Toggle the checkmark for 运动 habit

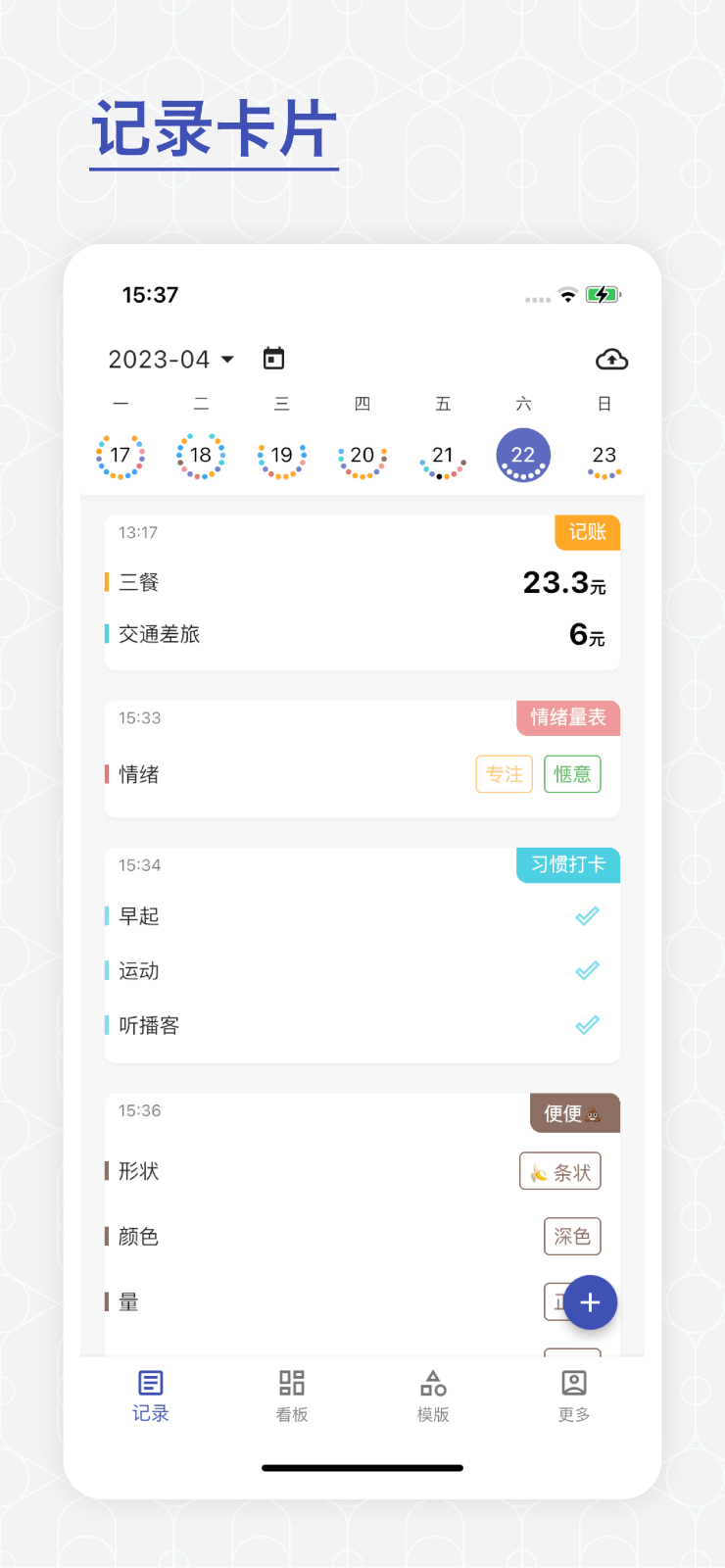click(x=587, y=970)
